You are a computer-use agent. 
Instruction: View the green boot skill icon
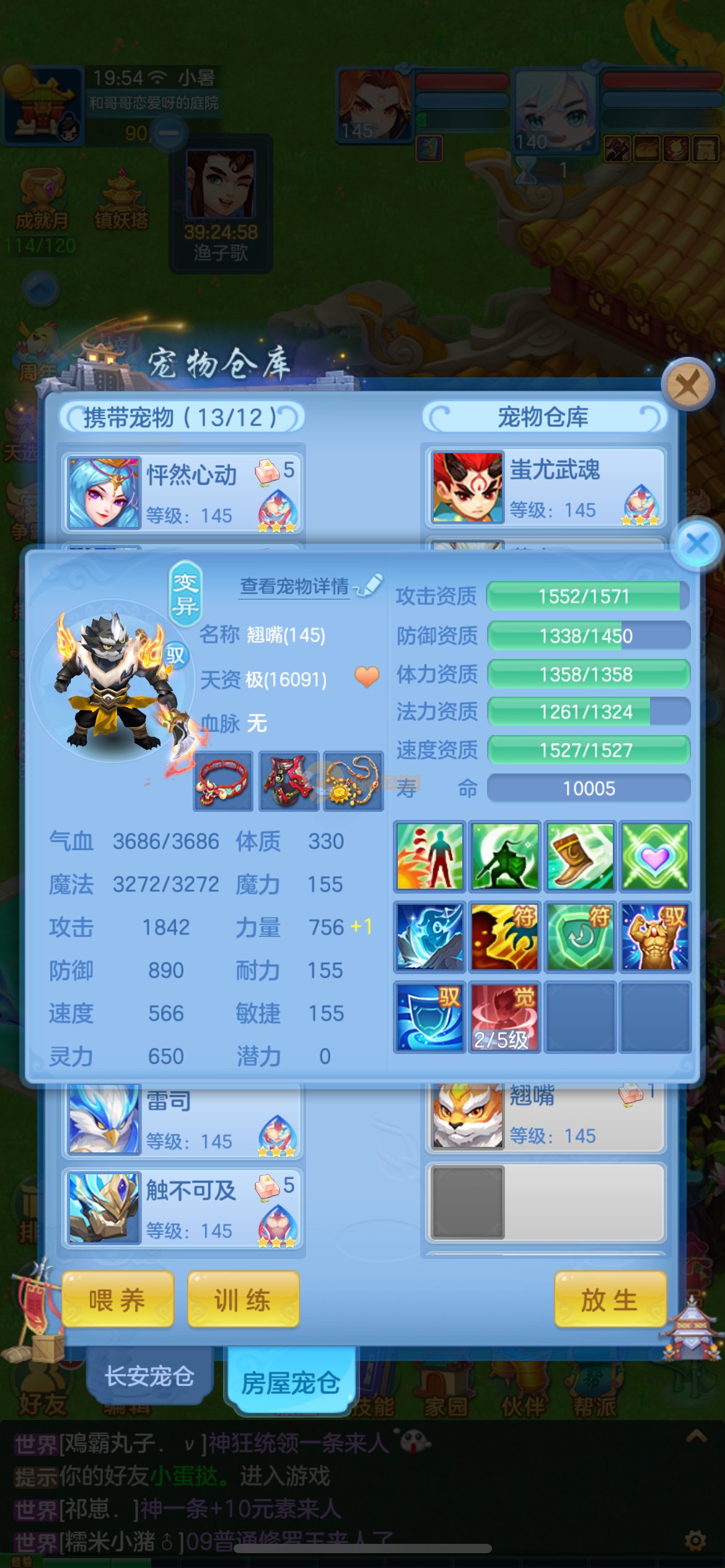tap(580, 856)
